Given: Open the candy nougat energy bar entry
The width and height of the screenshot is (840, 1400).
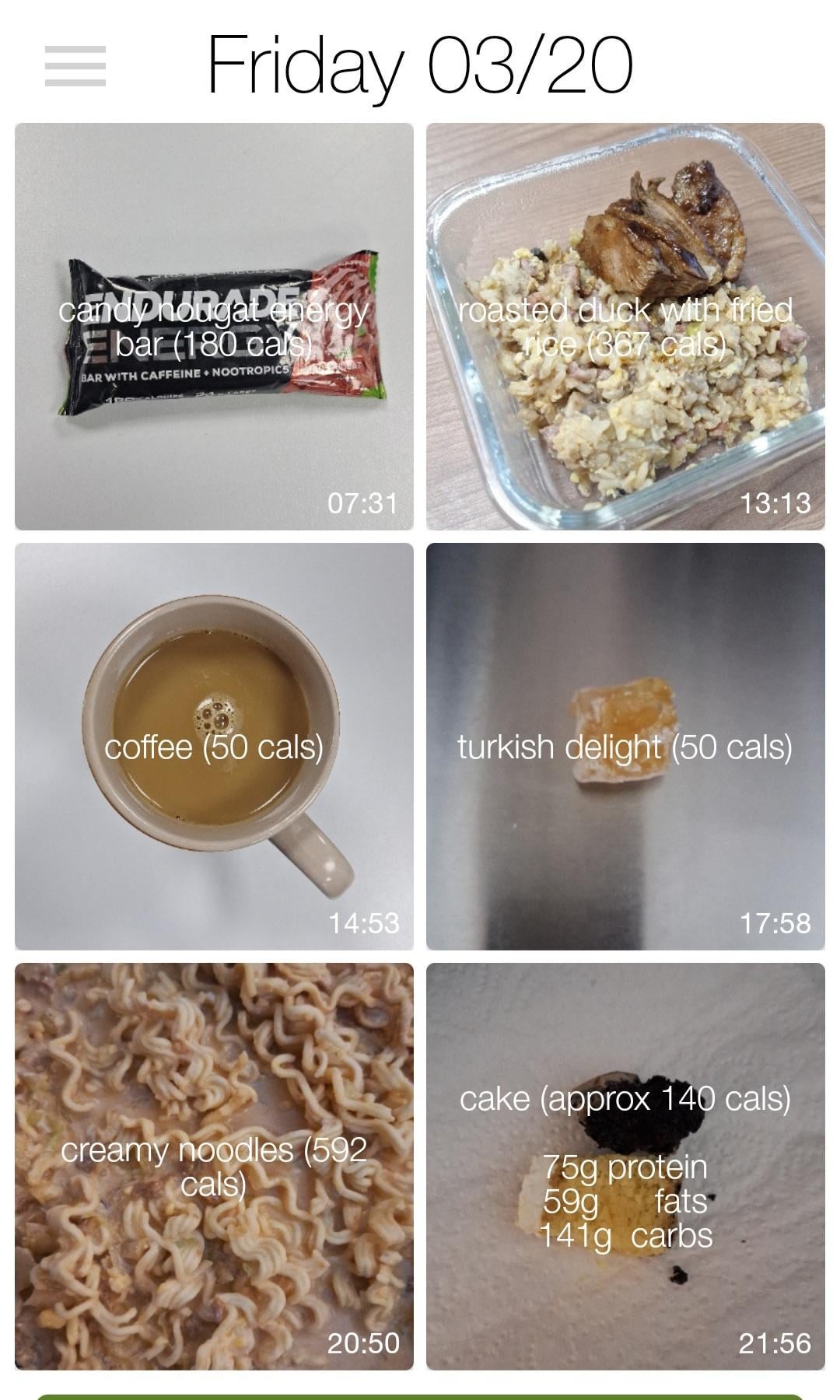Looking at the screenshot, I should 214,327.
